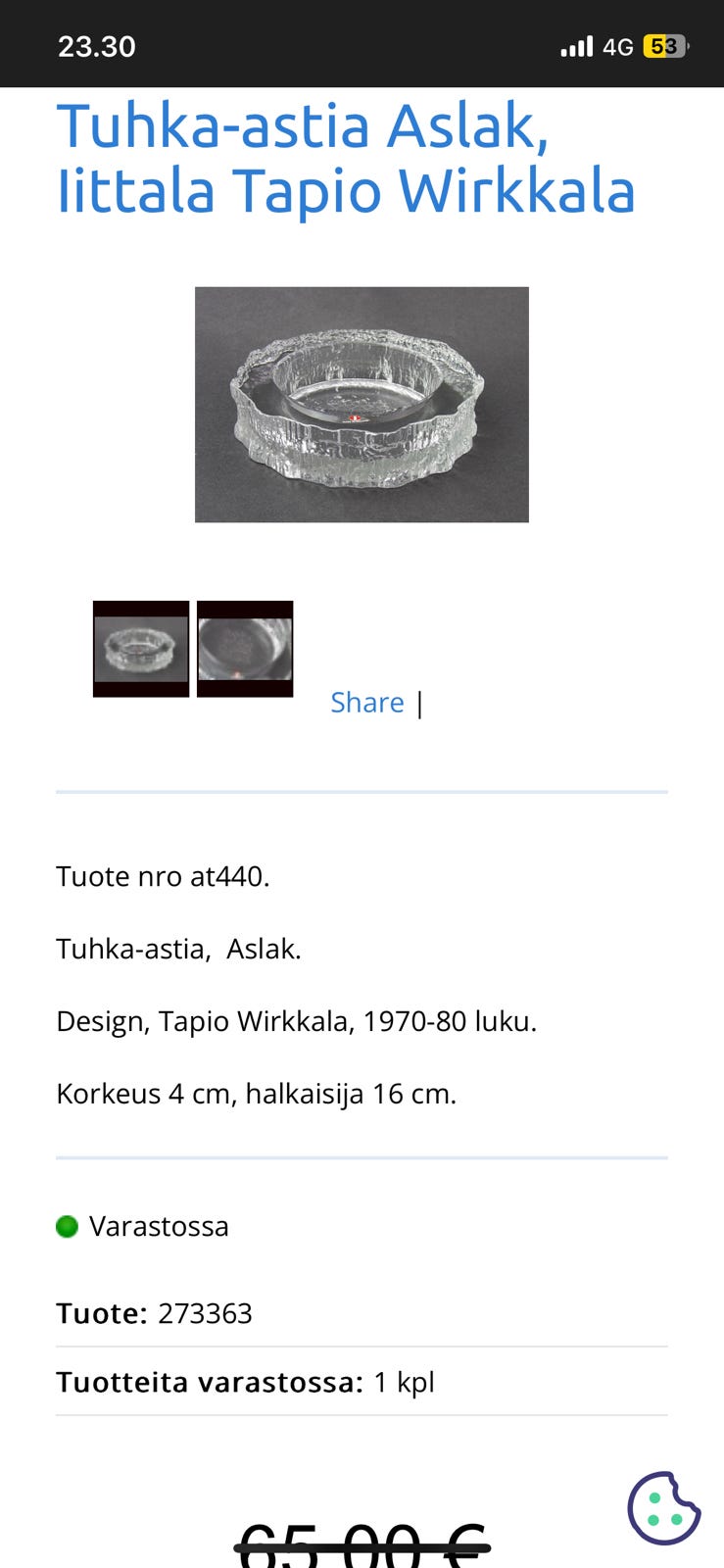Tap the green in-stock indicator dot
Screen dimensions: 724x1568
(x=66, y=1226)
